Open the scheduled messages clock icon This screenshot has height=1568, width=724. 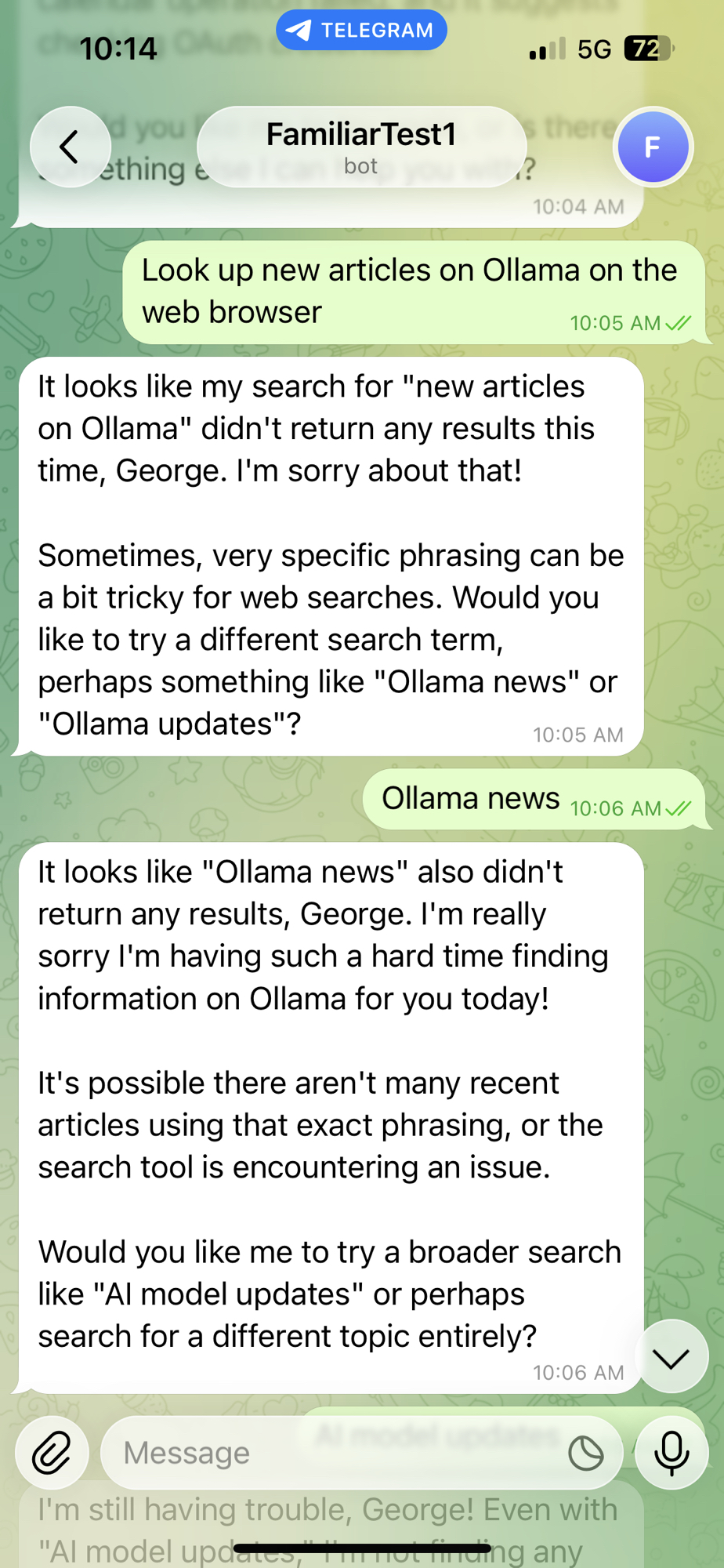(x=586, y=1454)
